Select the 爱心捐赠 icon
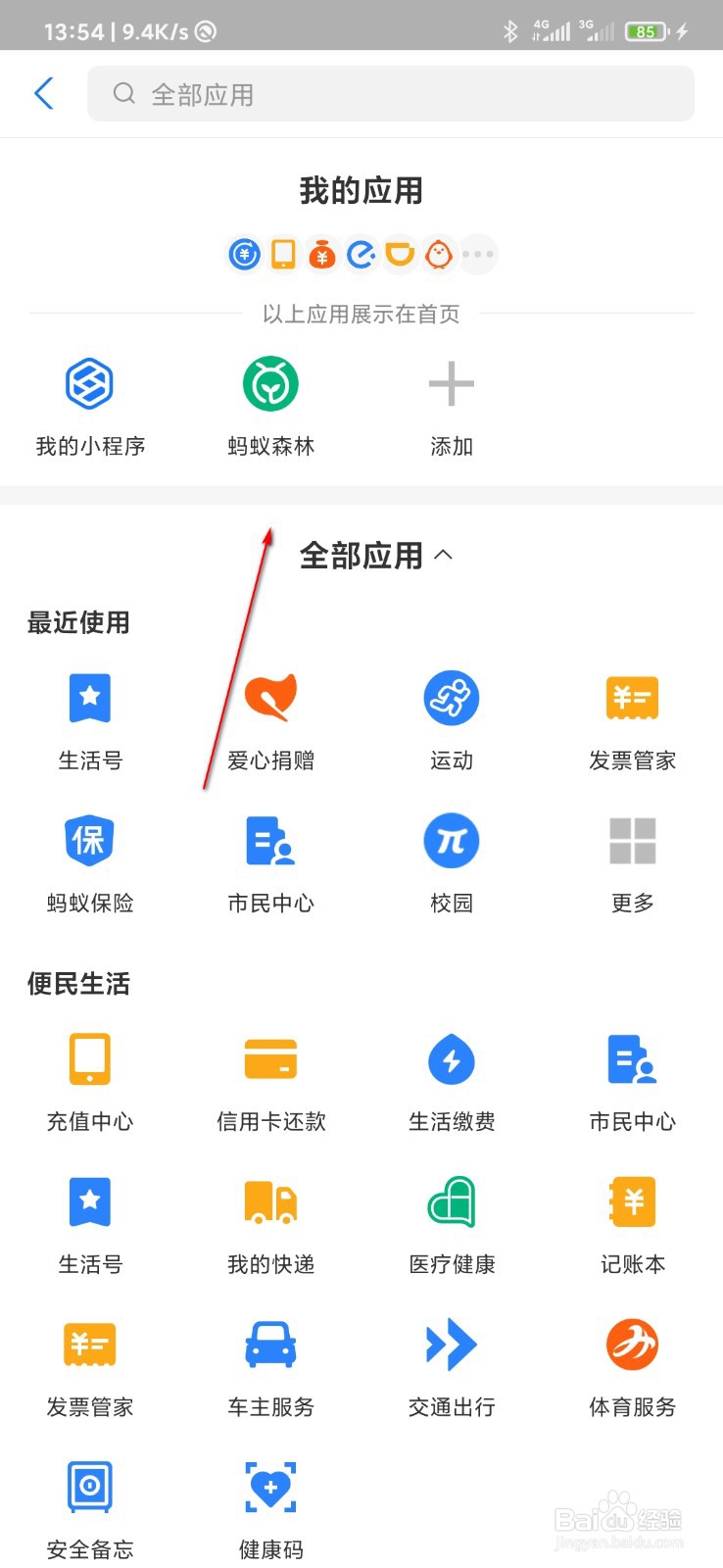Screen dimensions: 723x1568 point(270,698)
